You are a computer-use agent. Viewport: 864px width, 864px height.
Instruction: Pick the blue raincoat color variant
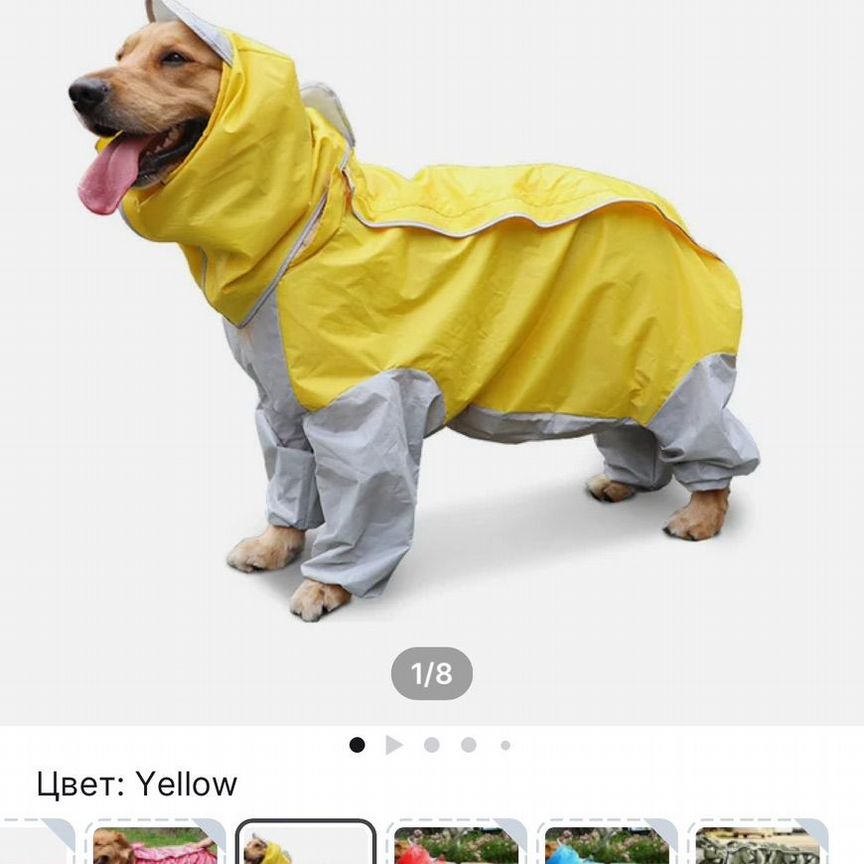pos(607,843)
